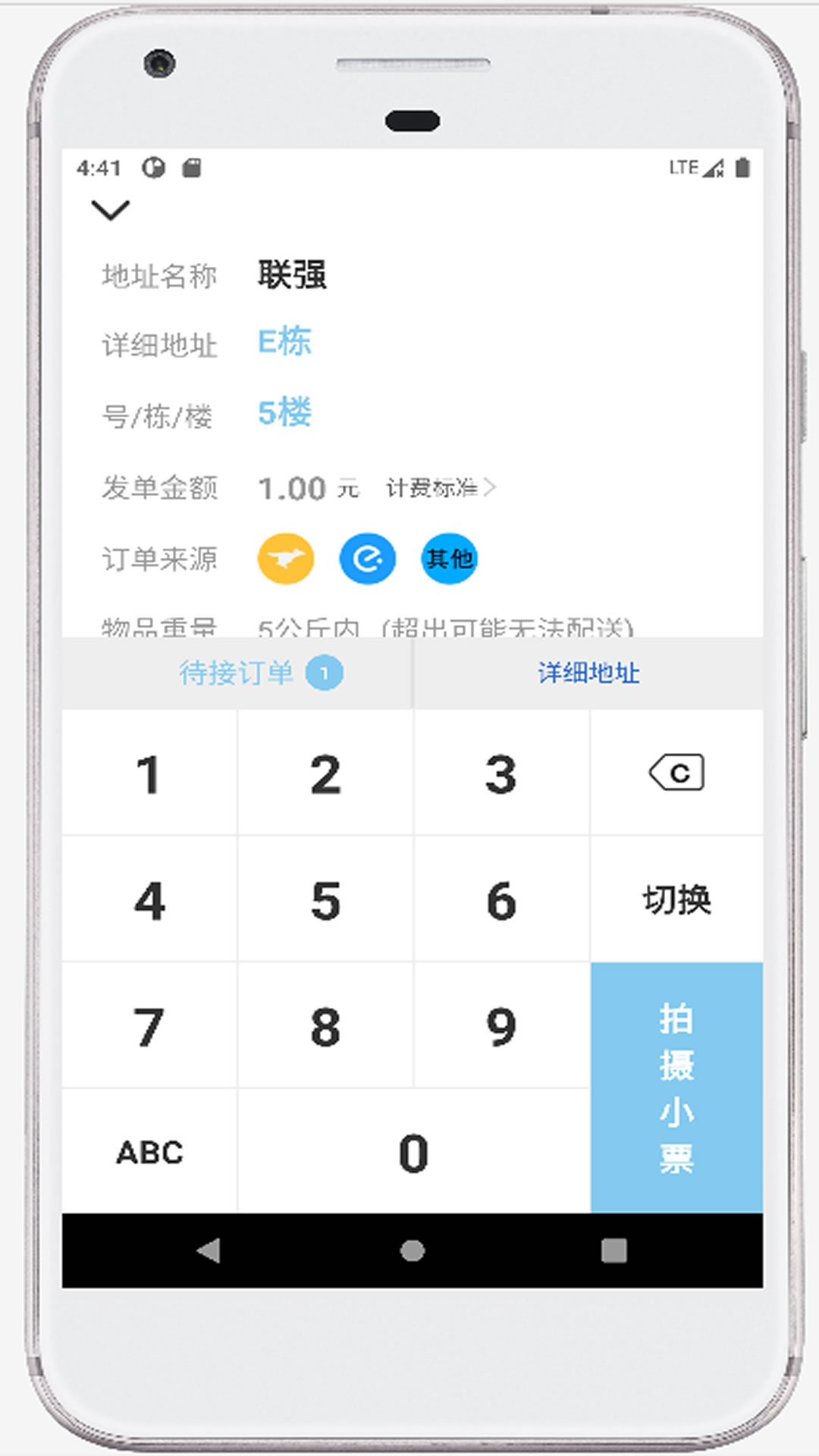
Task: Edit the 详细地址 field showing E栋
Action: coord(284,342)
